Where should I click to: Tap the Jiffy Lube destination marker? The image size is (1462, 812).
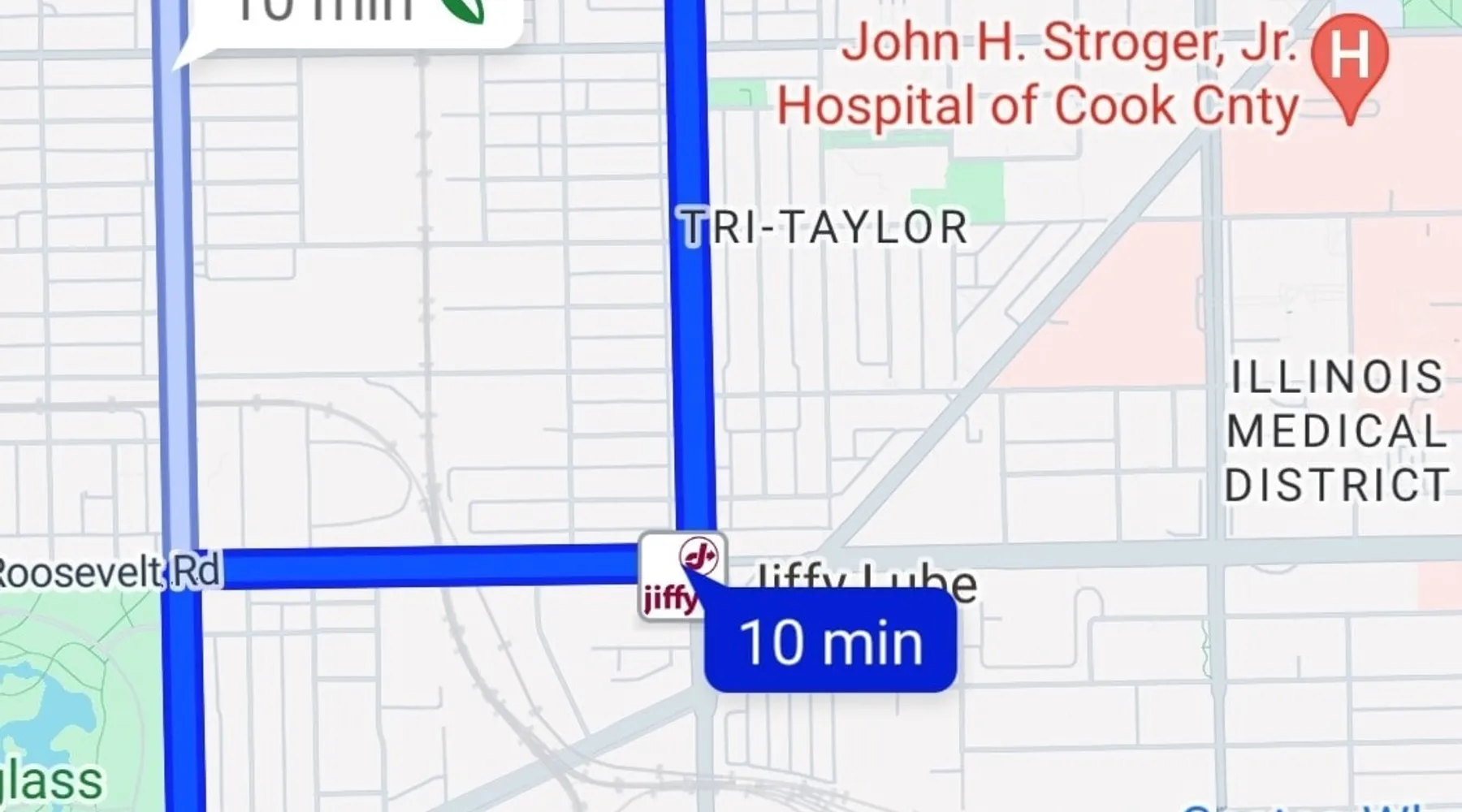tap(681, 576)
